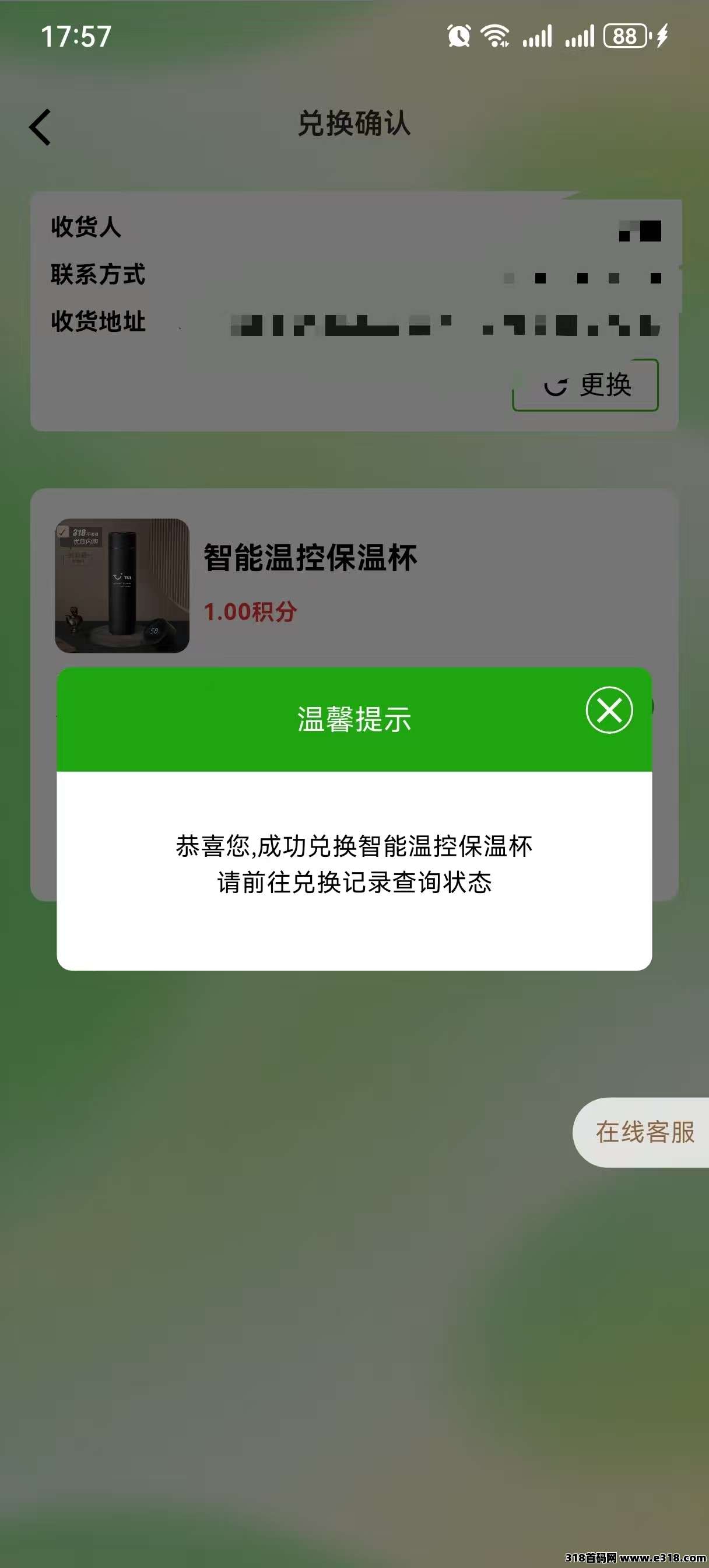Close the 温馨提示 dialog
Viewport: 709px width, 1568px height.
pyautogui.click(x=609, y=710)
